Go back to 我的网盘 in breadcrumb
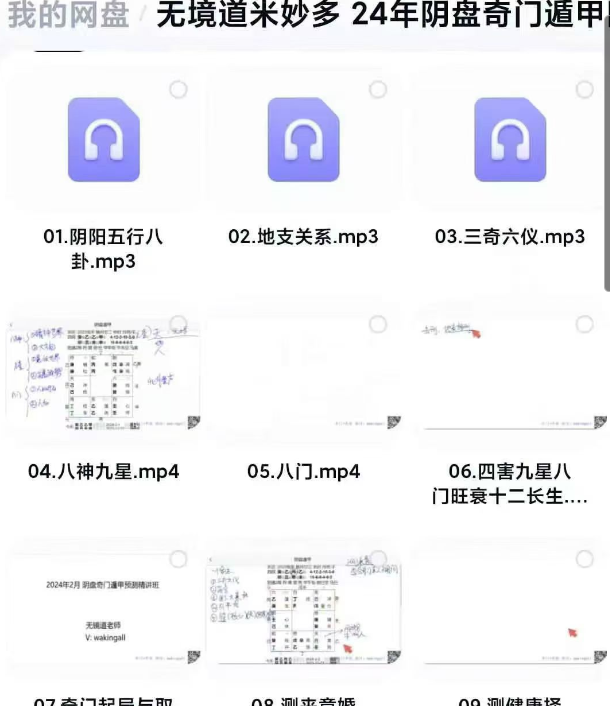This screenshot has height=706, width=610. (67, 16)
